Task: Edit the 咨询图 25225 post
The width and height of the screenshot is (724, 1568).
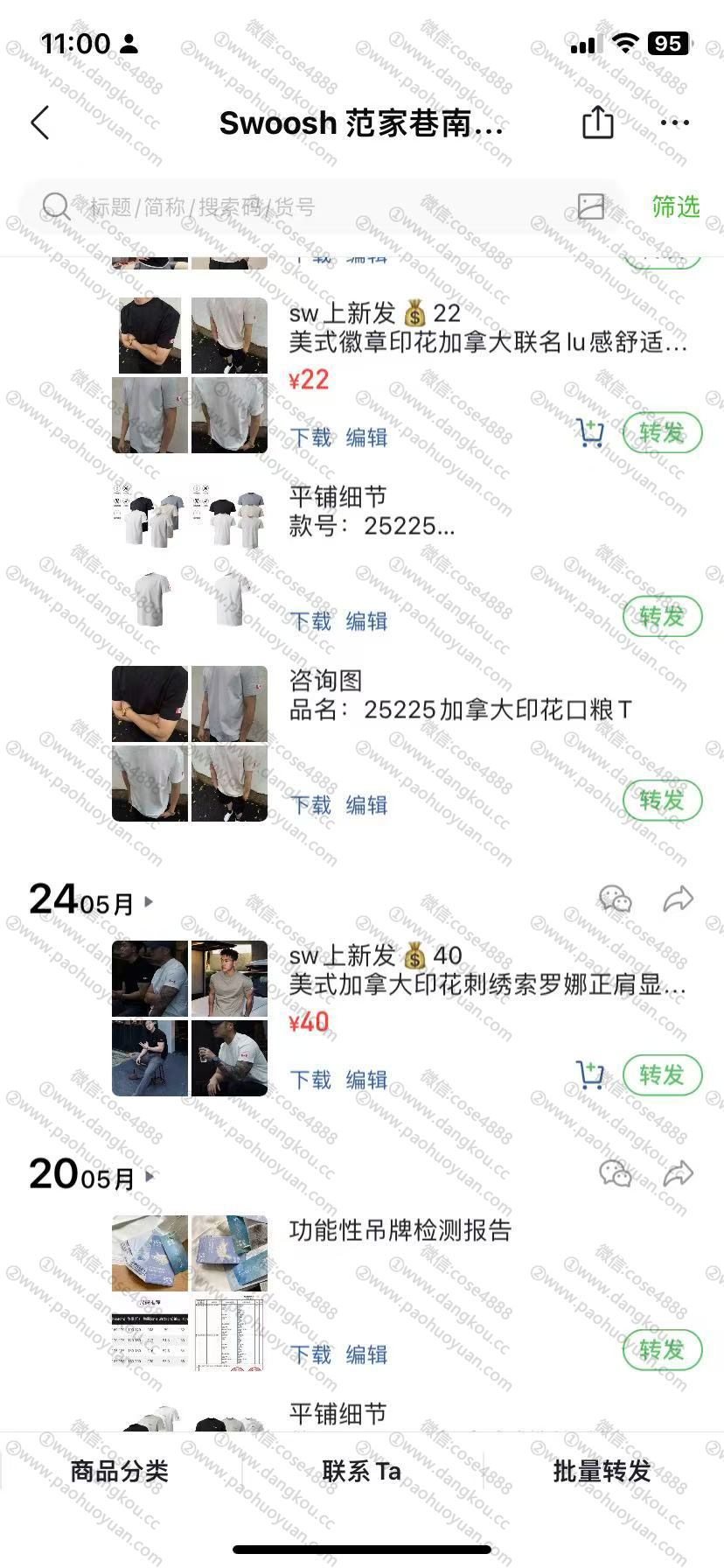Action: tap(366, 805)
